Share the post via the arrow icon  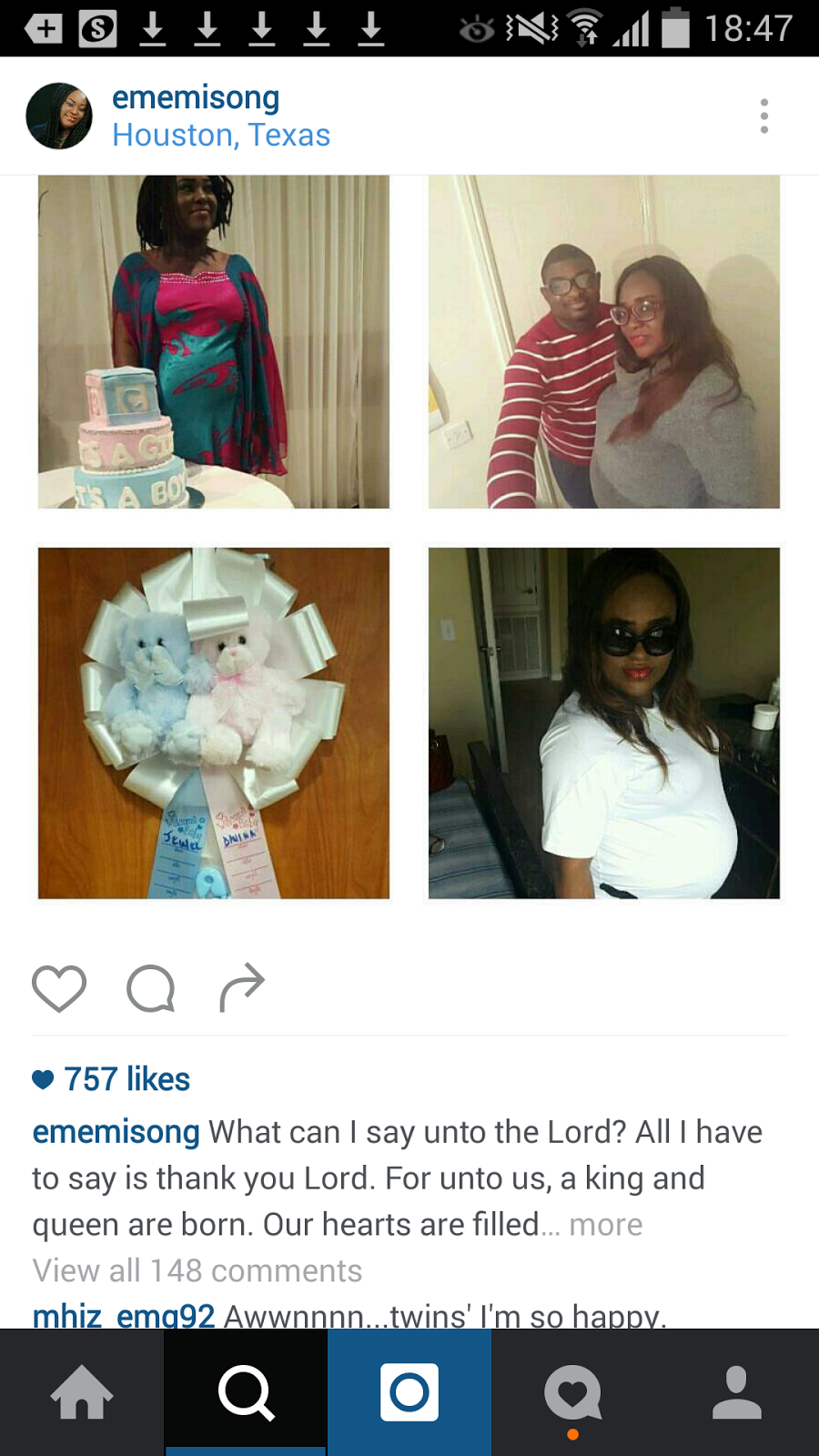click(242, 988)
